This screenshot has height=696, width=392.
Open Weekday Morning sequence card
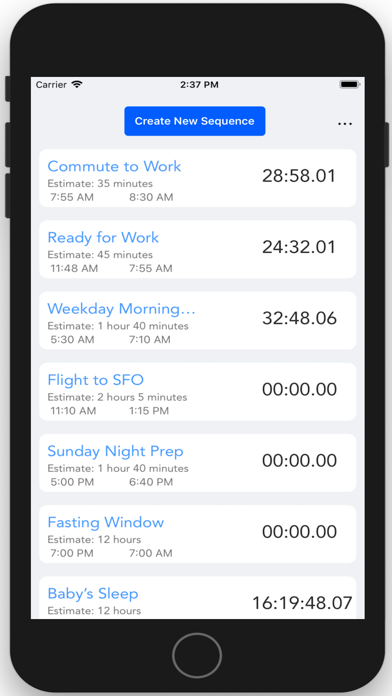[198, 320]
